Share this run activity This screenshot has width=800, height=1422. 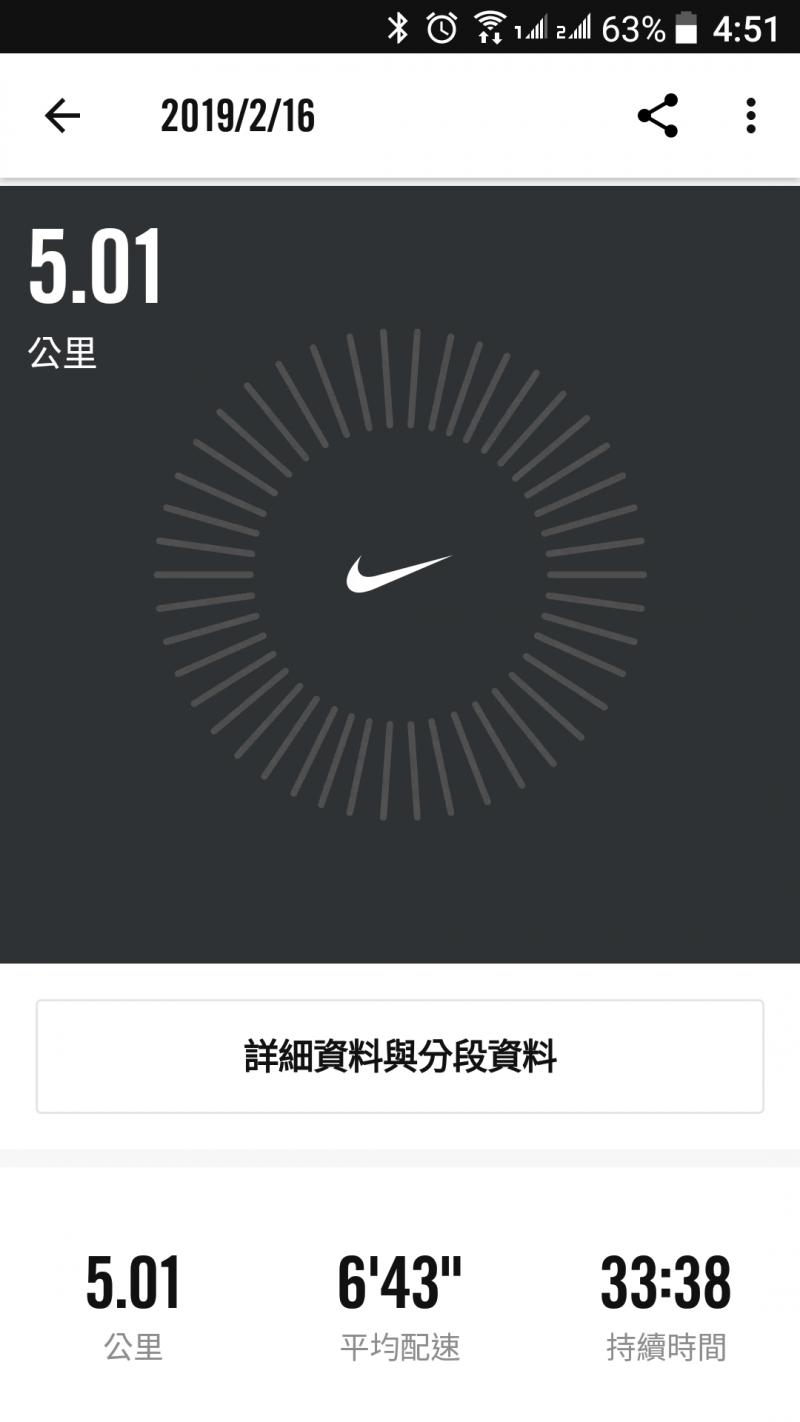[x=657, y=116]
